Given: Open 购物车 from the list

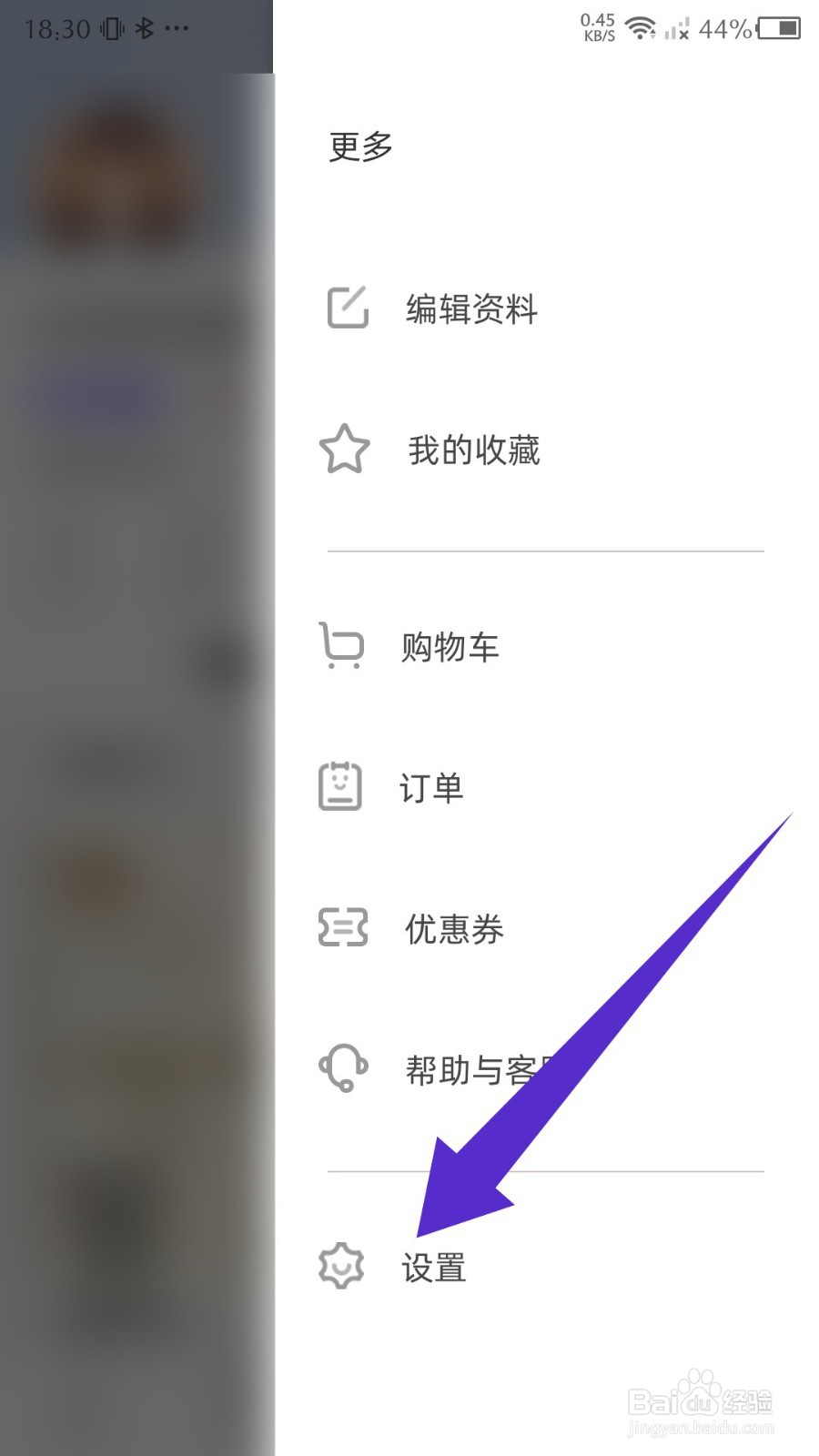Looking at the screenshot, I should point(450,646).
